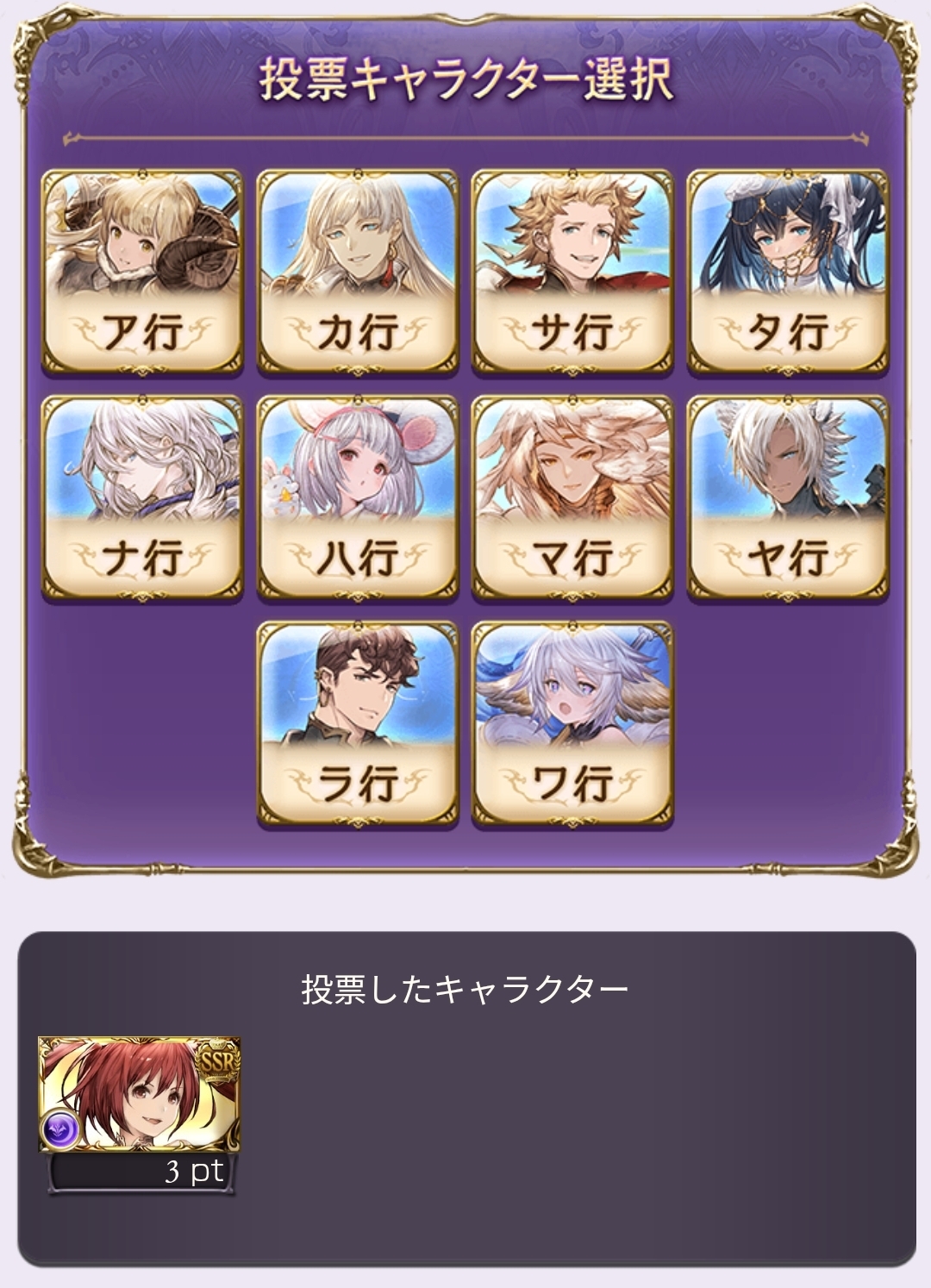
Task: Choose the ヤ行 character tile
Action: [x=787, y=497]
